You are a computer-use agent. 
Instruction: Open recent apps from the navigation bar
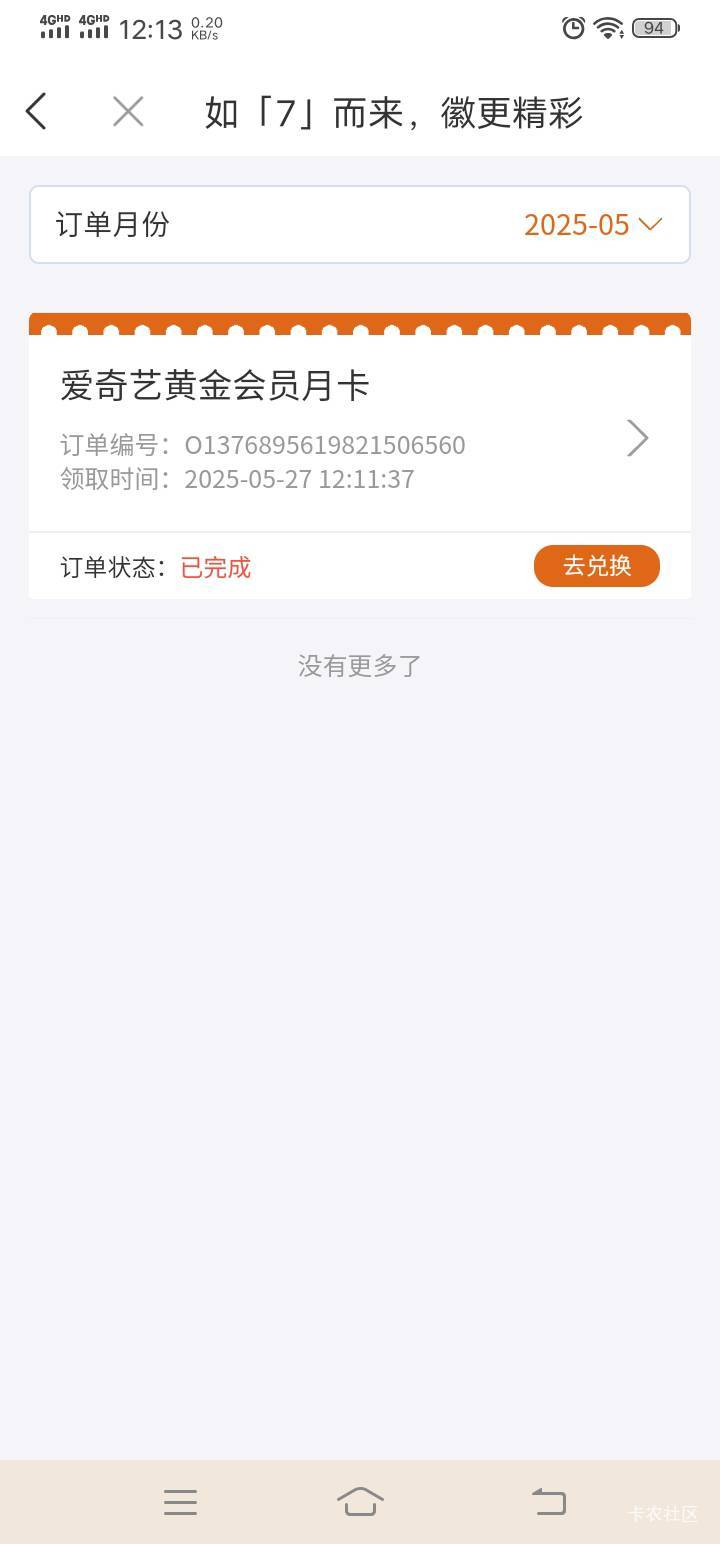[180, 1501]
